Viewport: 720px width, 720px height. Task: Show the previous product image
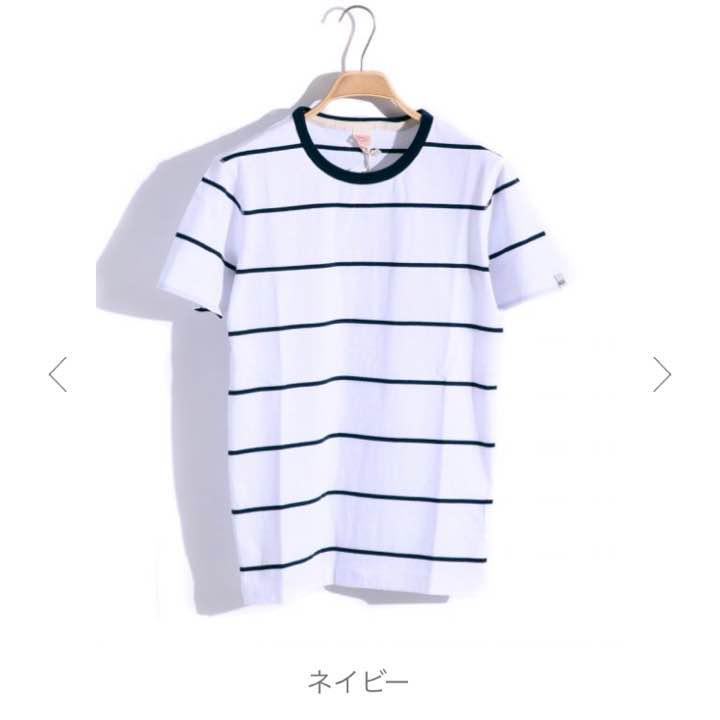click(58, 374)
